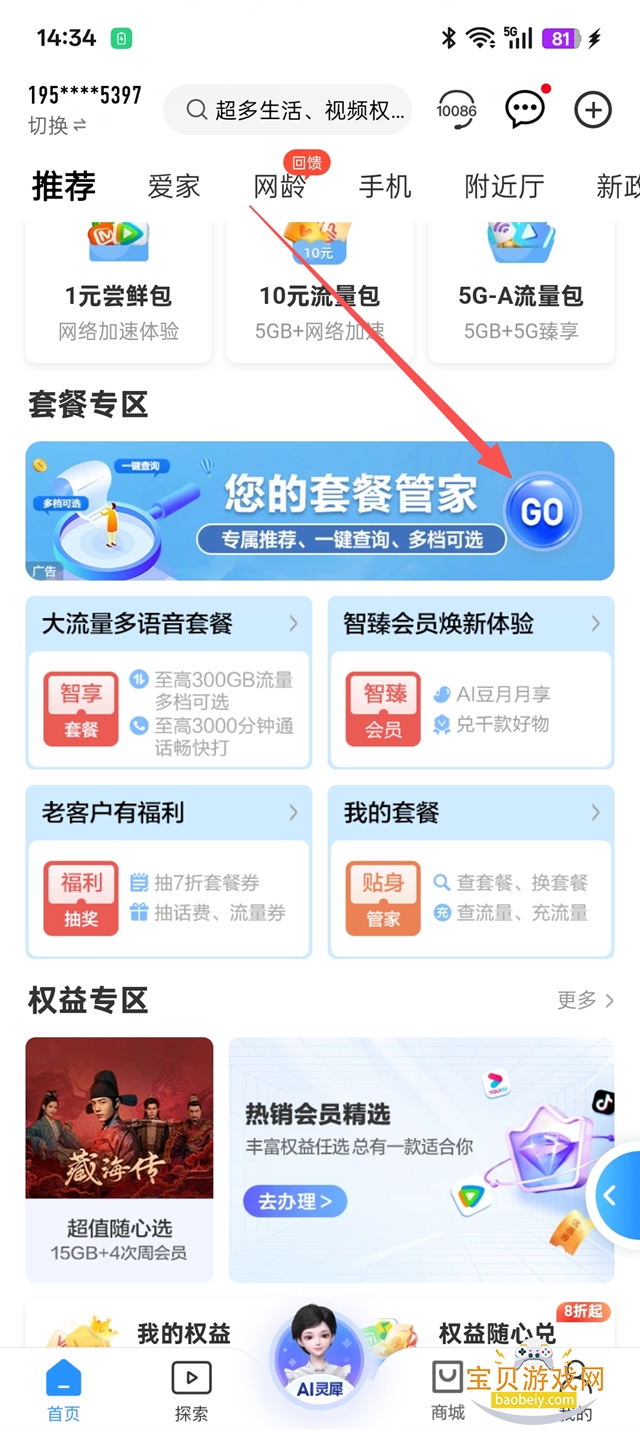Open the search box at the top
640x1430 pixels.
[x=288, y=110]
